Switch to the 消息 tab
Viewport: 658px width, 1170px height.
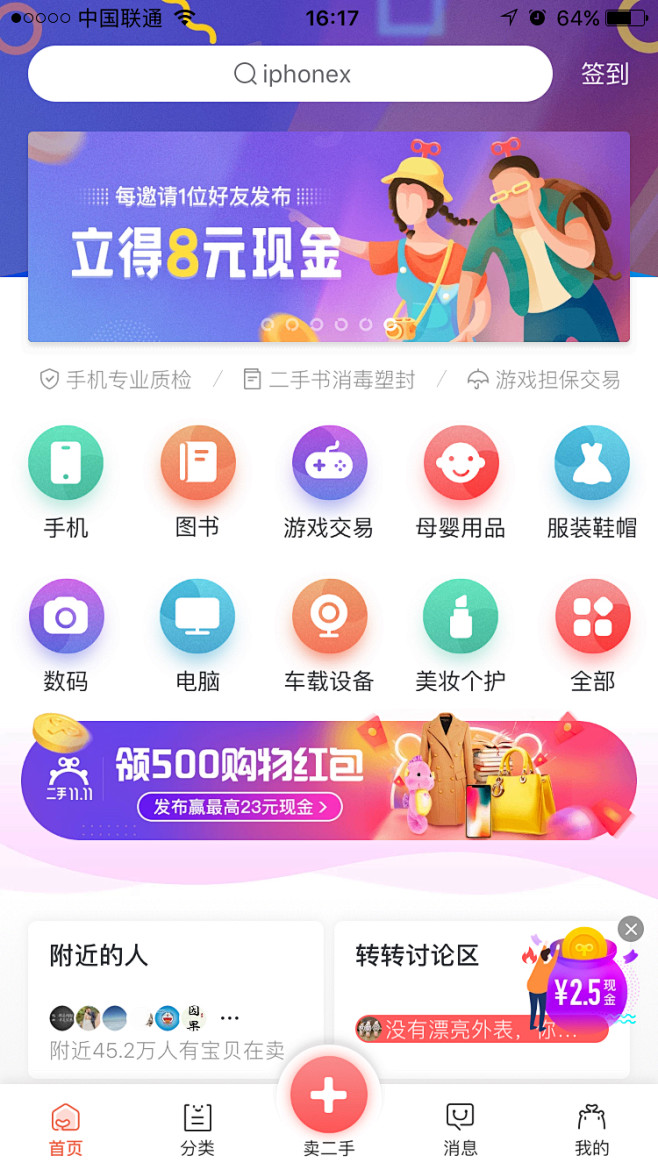point(460,1129)
